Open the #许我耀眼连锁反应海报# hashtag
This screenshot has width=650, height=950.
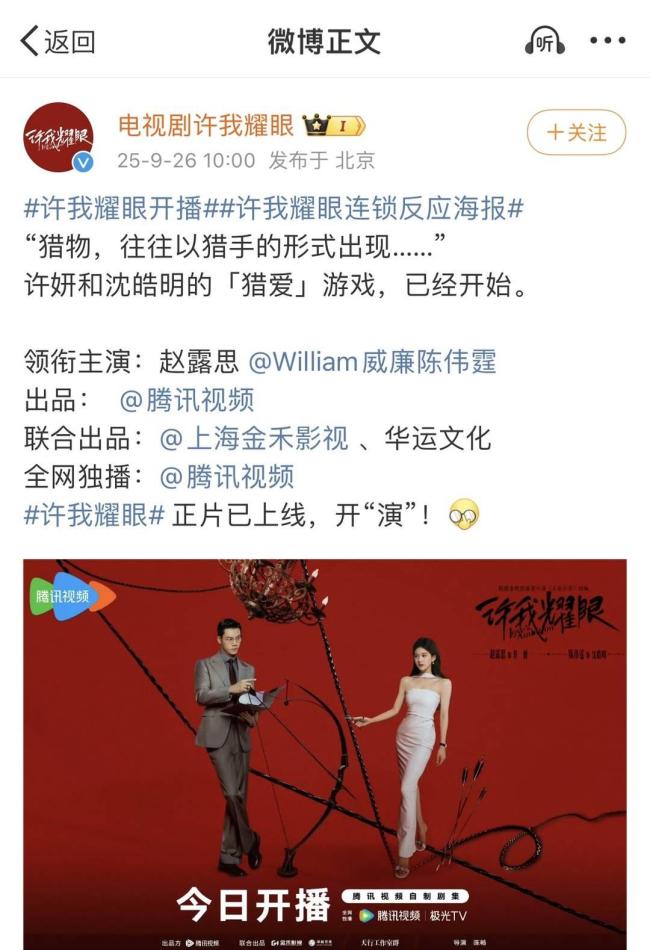pos(365,209)
